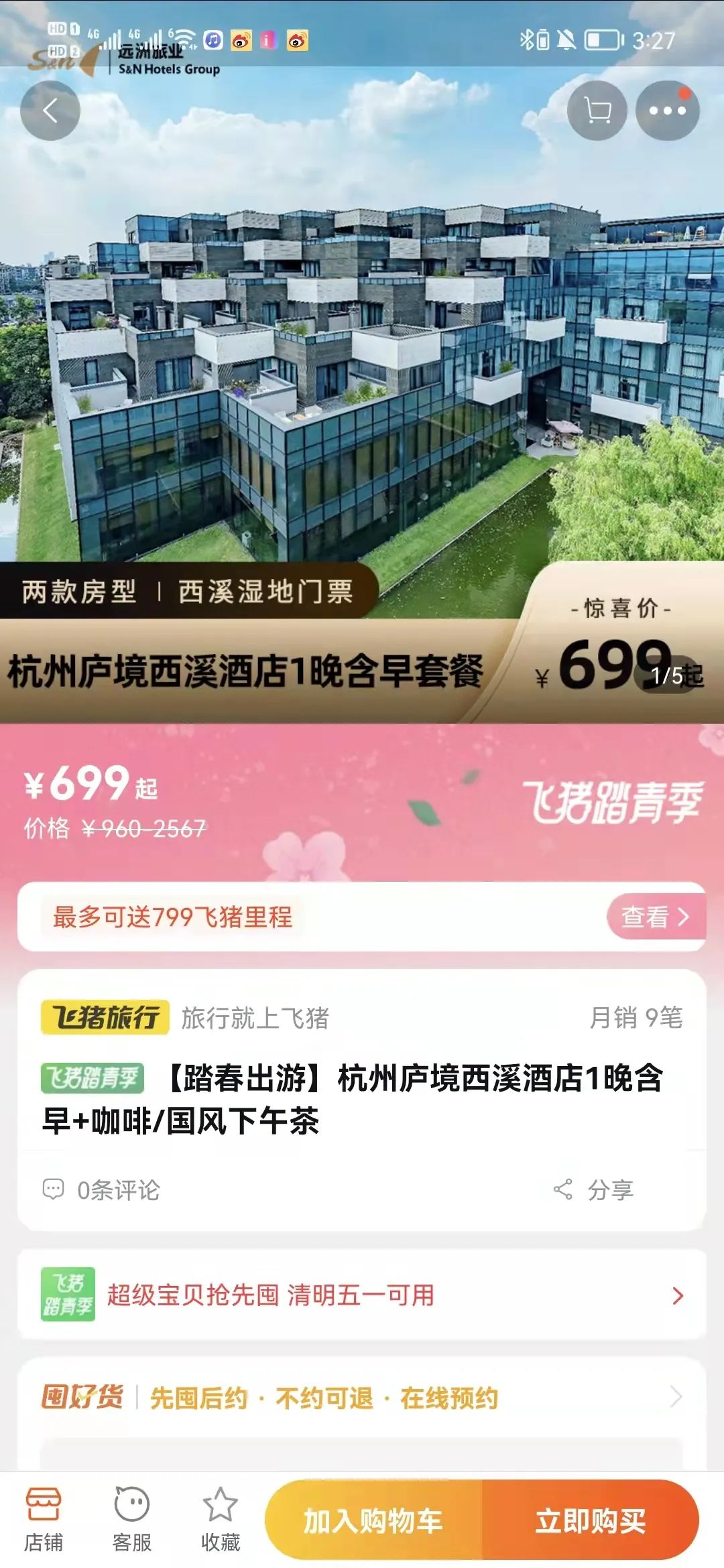This screenshot has width=724, height=1568.
Task: Tap 查看 to view Fliggy mileage rewards
Action: (x=655, y=917)
